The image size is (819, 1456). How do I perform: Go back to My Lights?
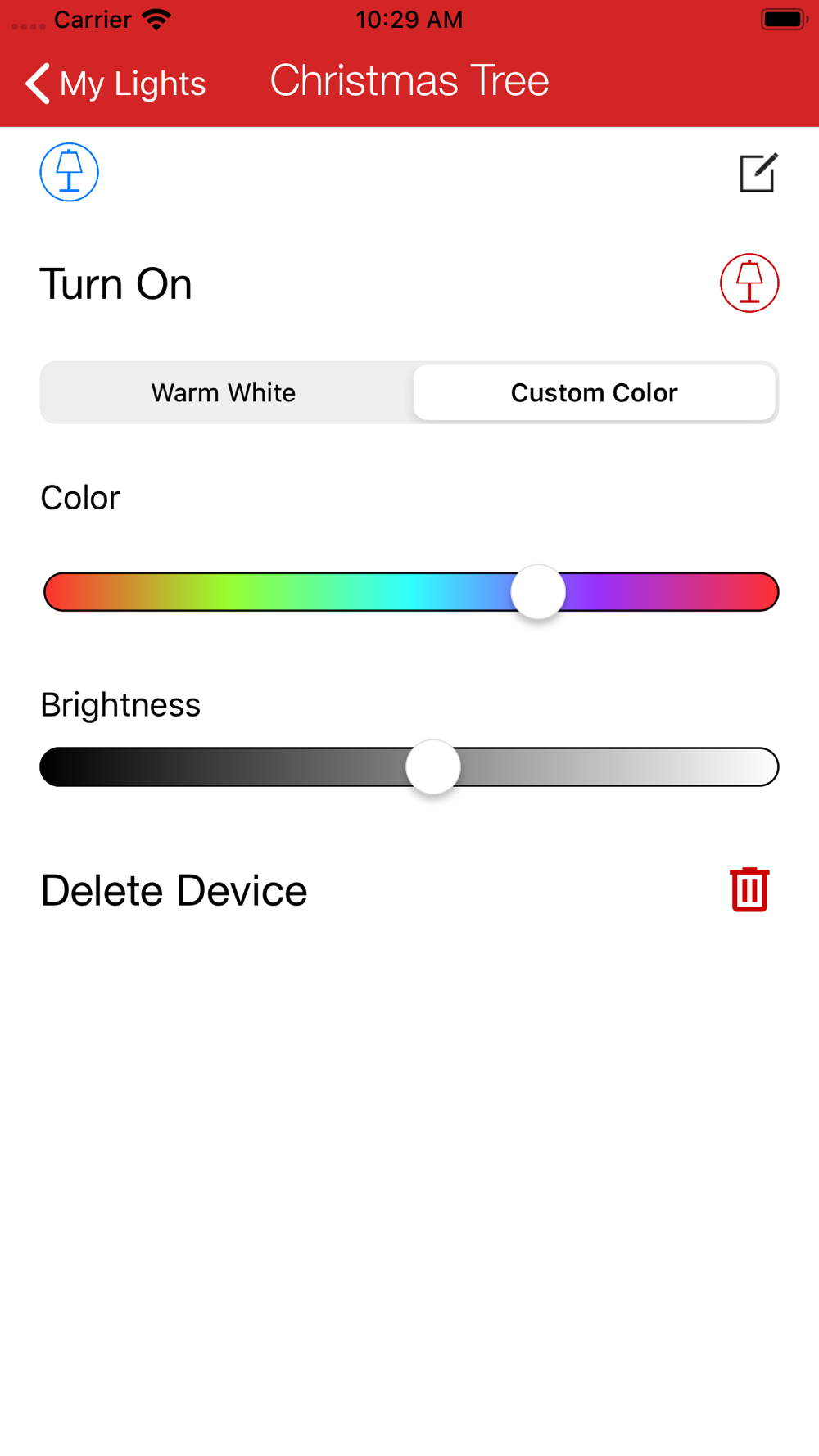[x=115, y=84]
